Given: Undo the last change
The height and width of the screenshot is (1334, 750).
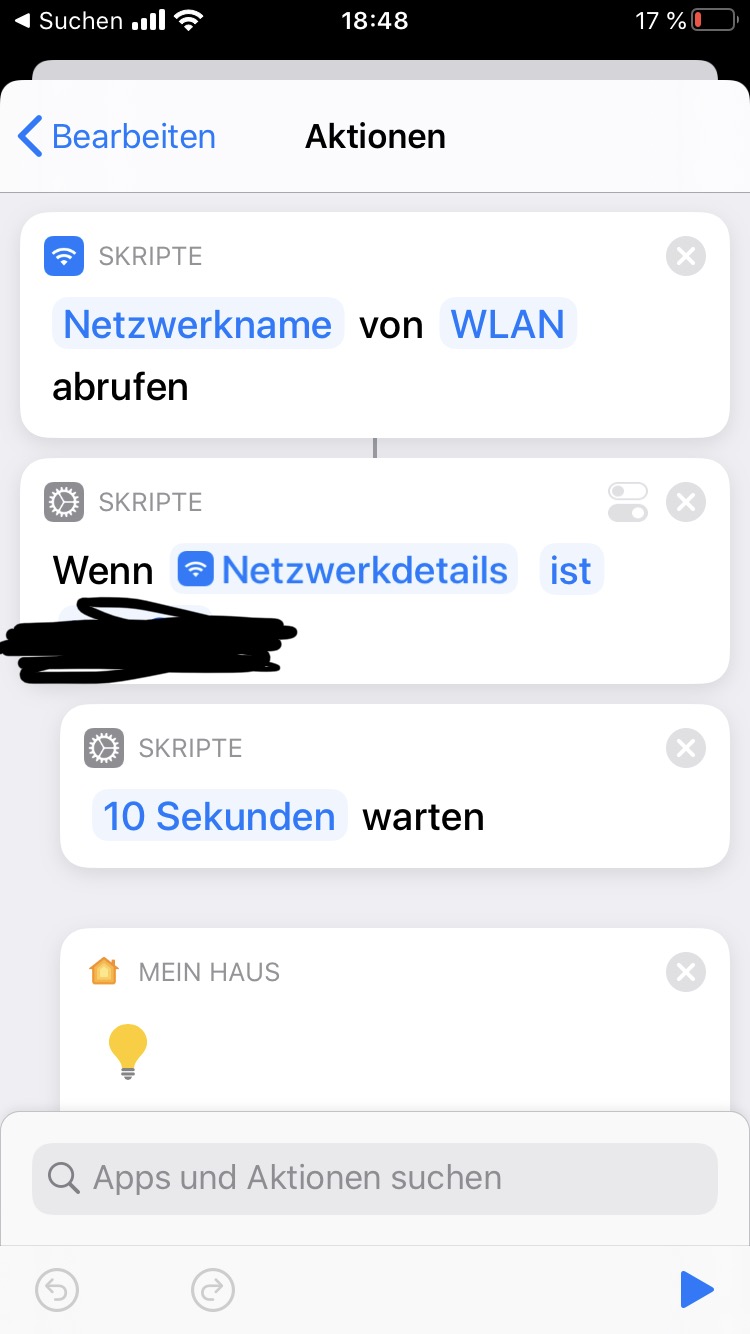Looking at the screenshot, I should click(56, 1290).
